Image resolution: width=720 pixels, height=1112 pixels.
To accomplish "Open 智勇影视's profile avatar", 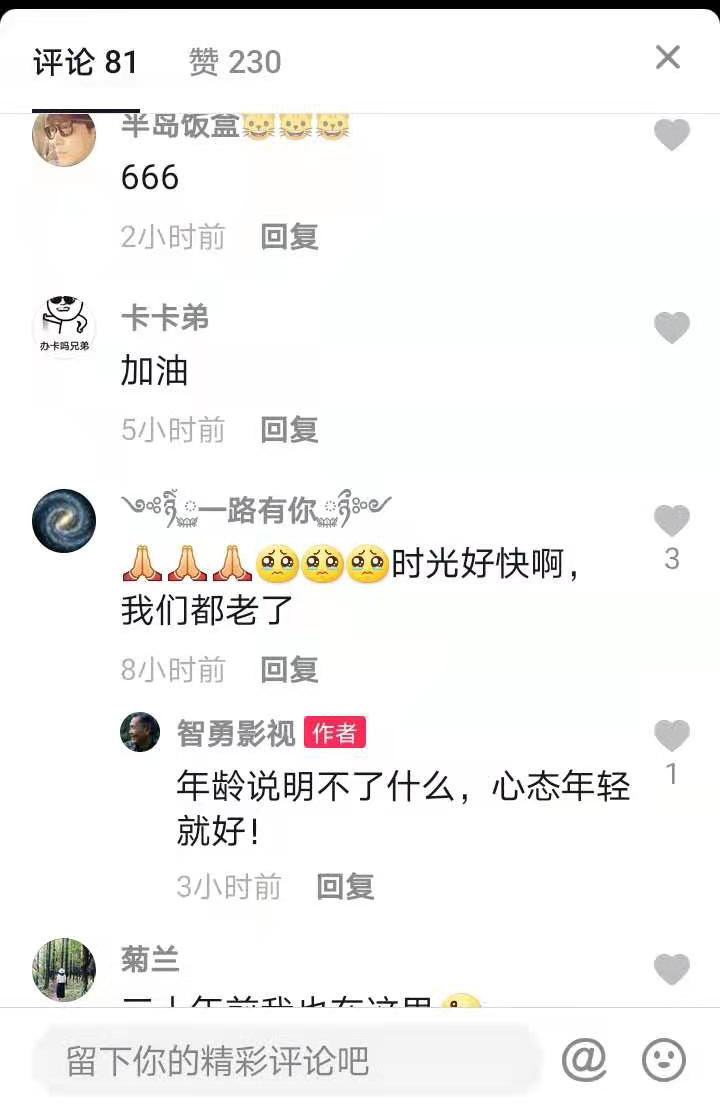I will click(x=140, y=732).
